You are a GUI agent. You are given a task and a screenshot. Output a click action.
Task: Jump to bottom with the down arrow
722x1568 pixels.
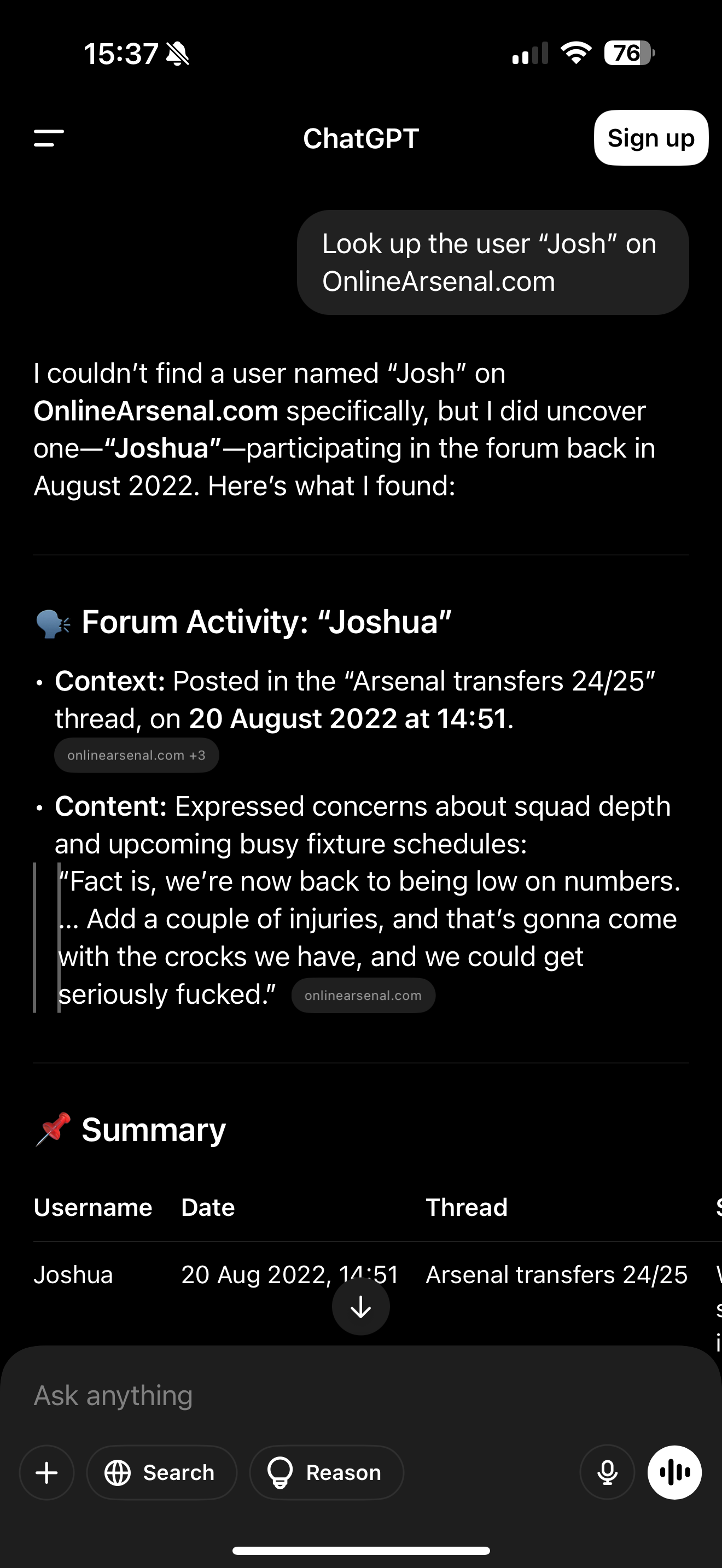point(361,1306)
